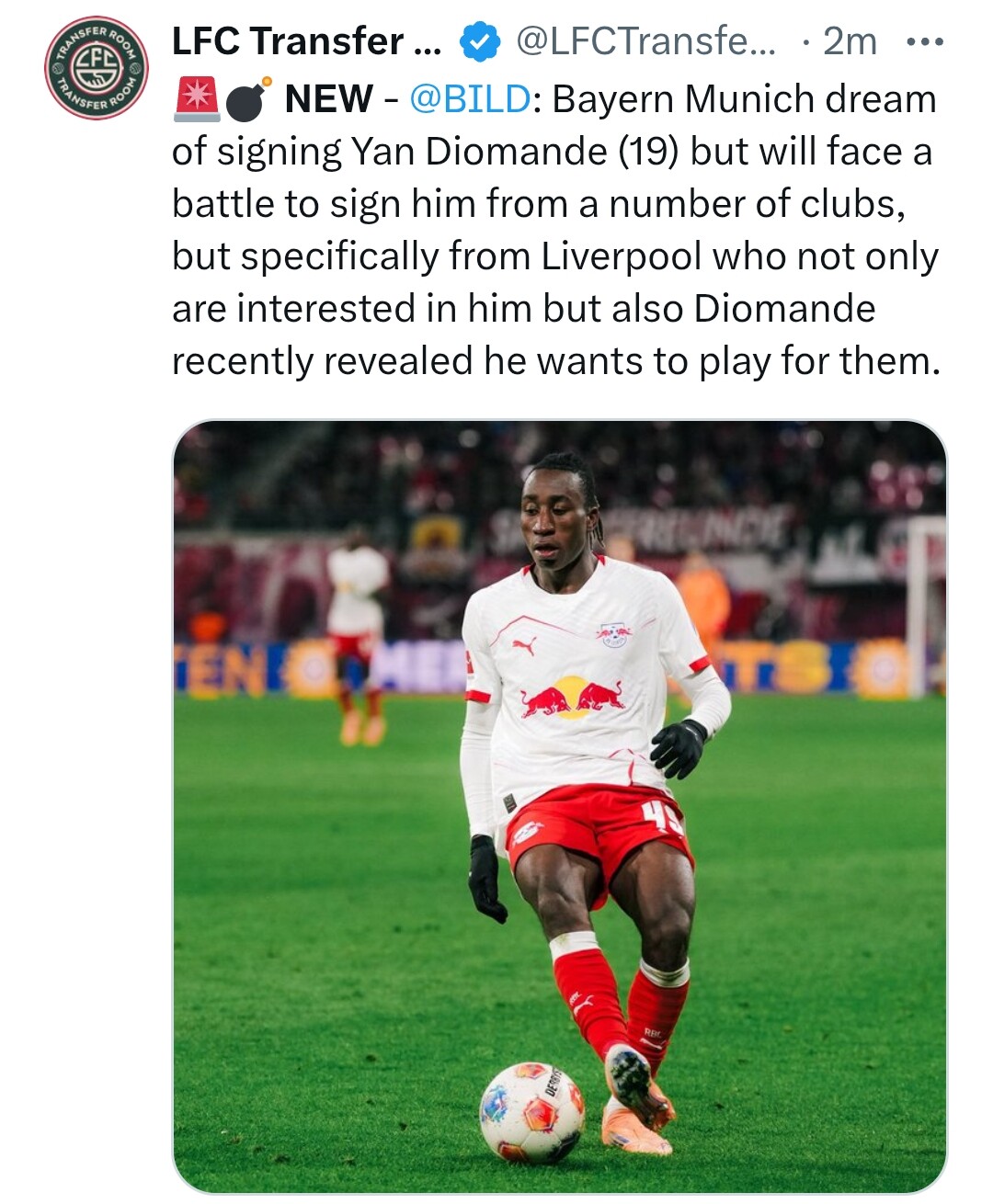View the attached footballer photo full screen
This screenshot has height=1204, width=993.
559,807
